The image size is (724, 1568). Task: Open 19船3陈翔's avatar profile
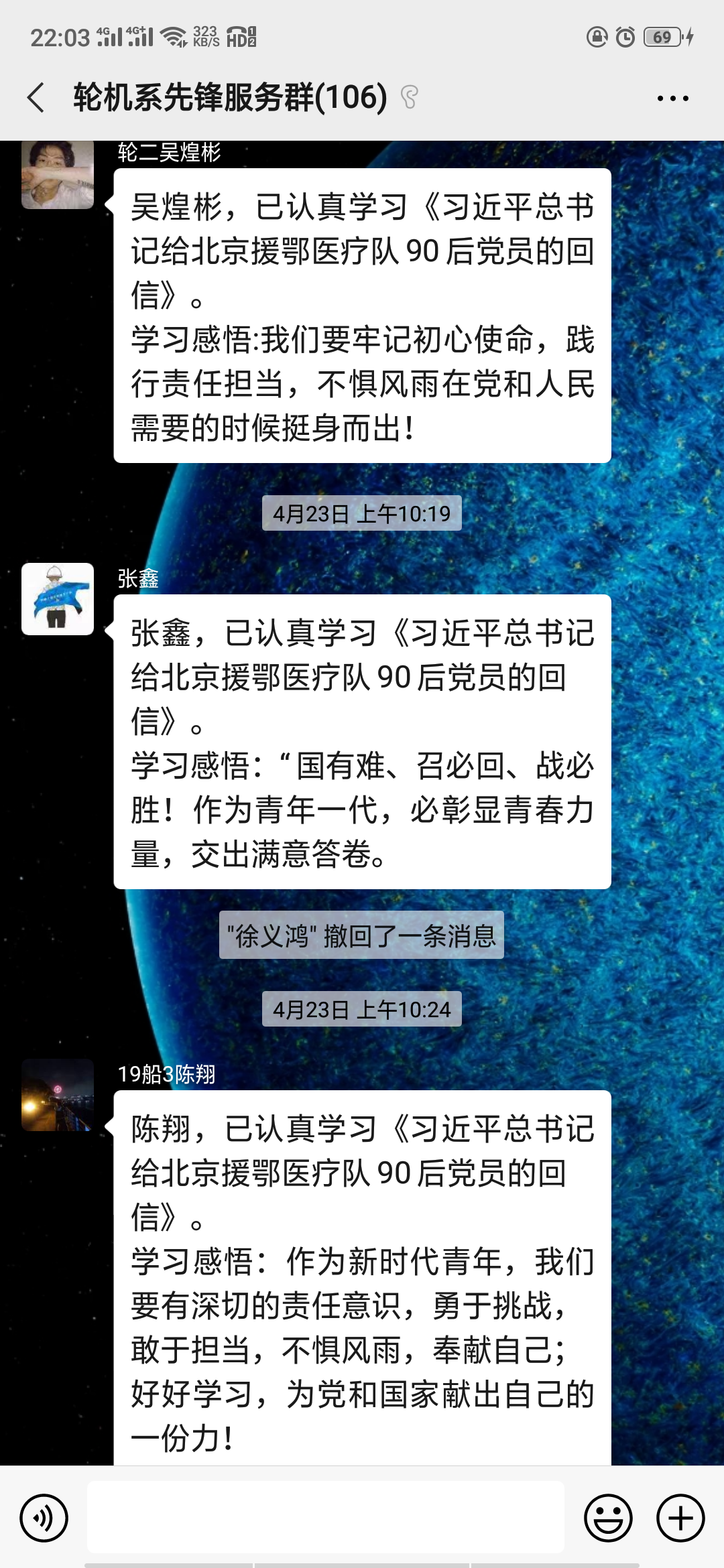[x=58, y=1095]
